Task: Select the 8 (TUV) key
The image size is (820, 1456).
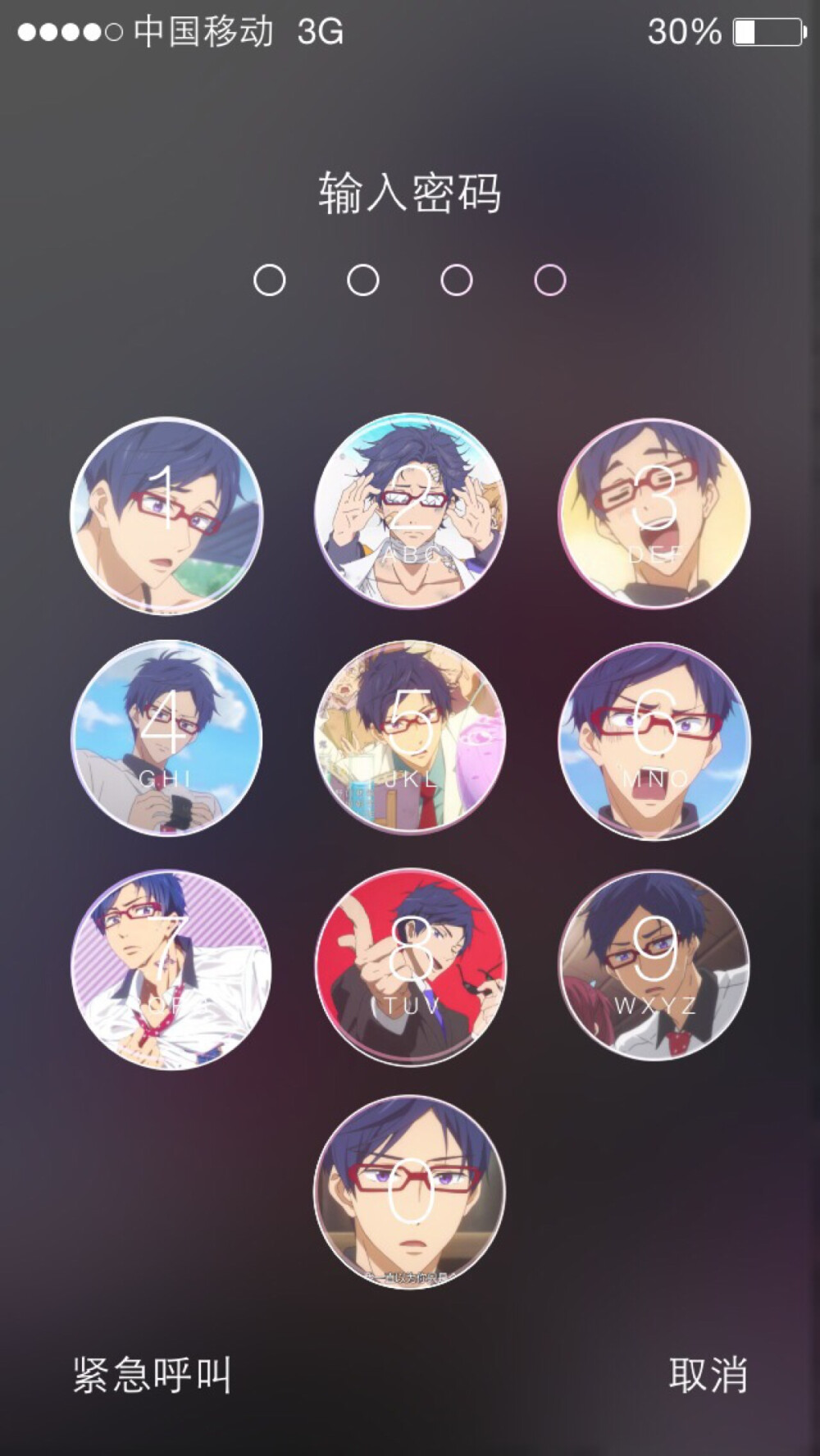Action: 411,966
